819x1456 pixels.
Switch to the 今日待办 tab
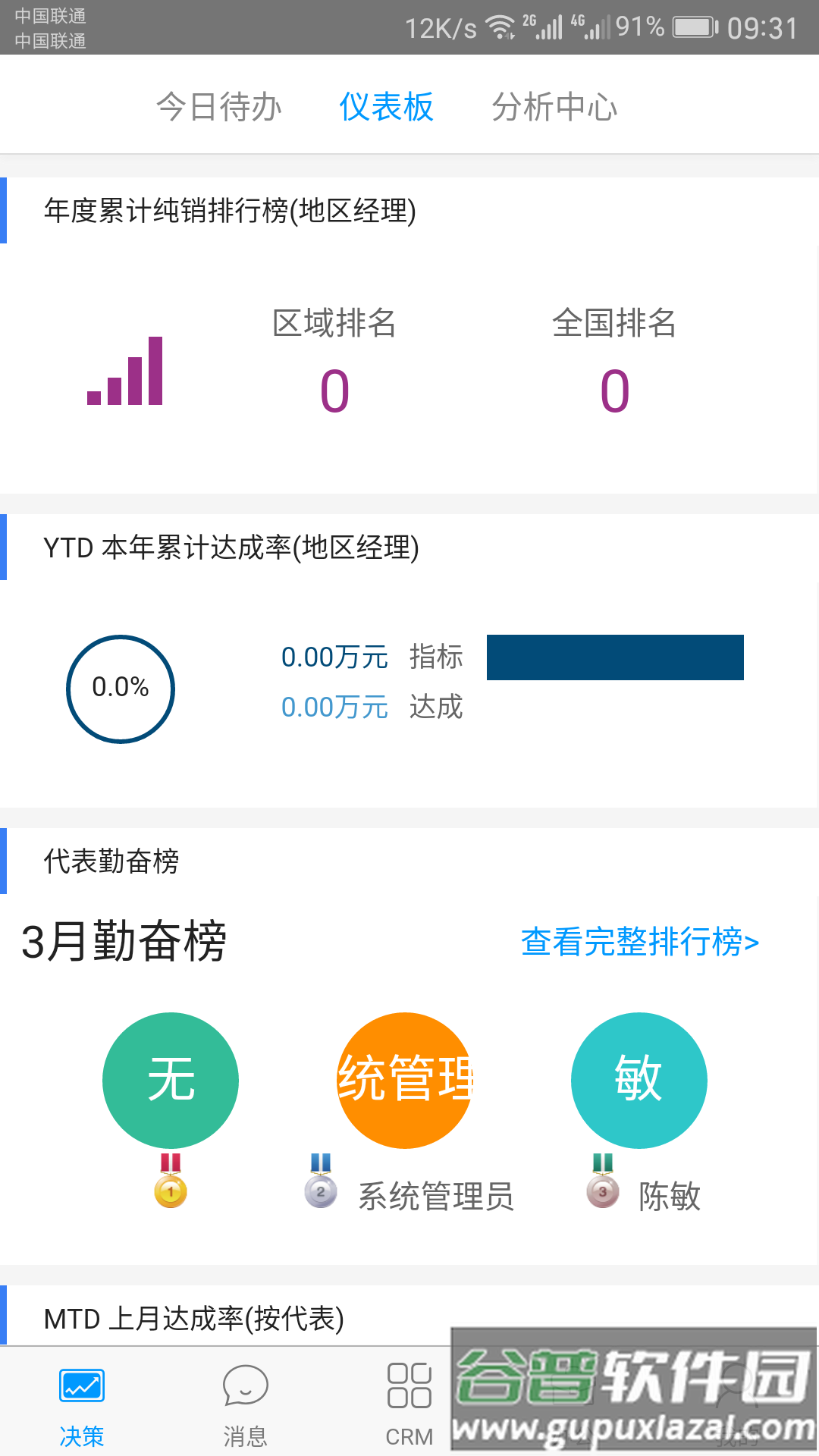point(218,107)
